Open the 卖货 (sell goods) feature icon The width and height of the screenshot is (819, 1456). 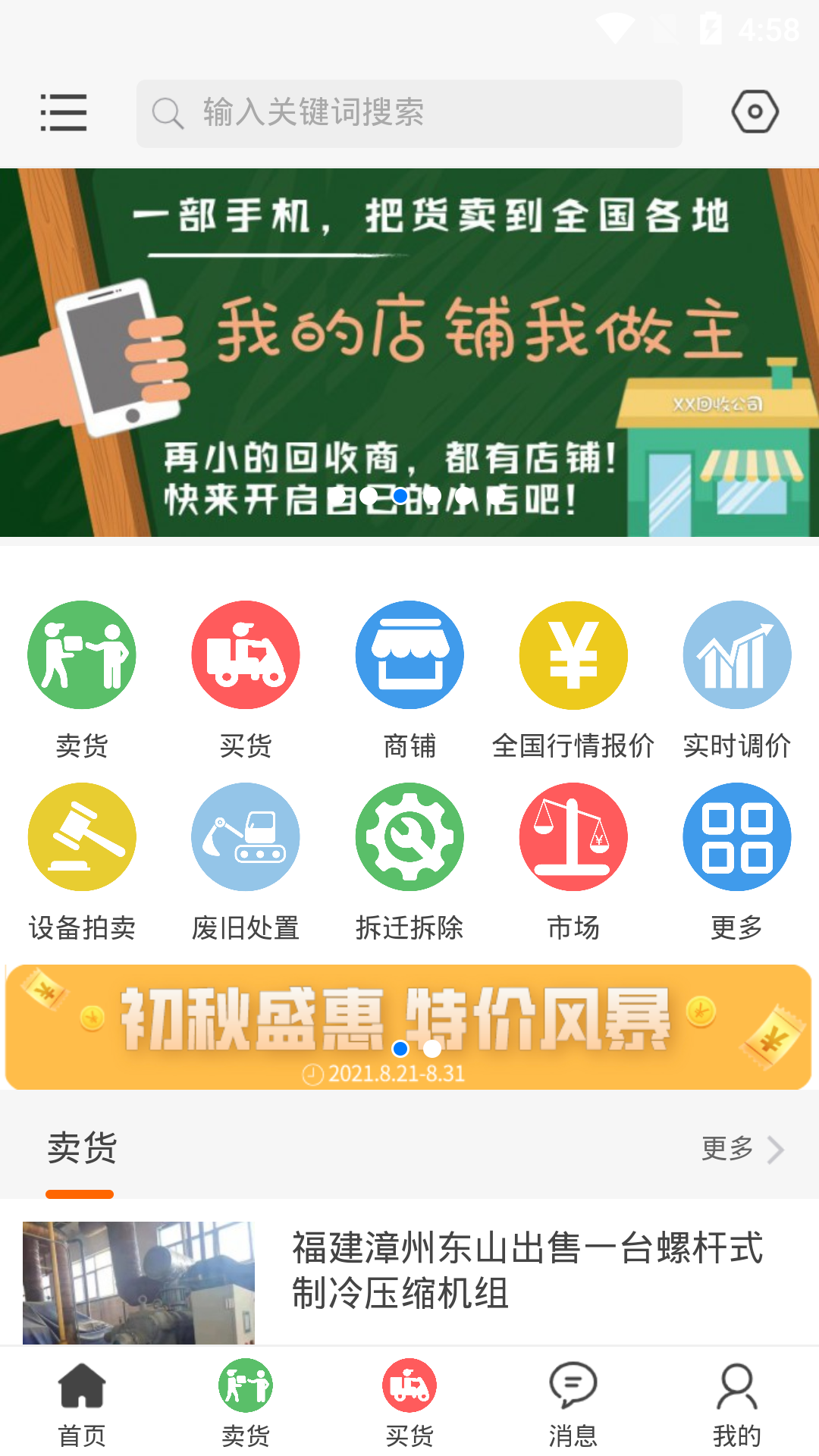pos(82,654)
